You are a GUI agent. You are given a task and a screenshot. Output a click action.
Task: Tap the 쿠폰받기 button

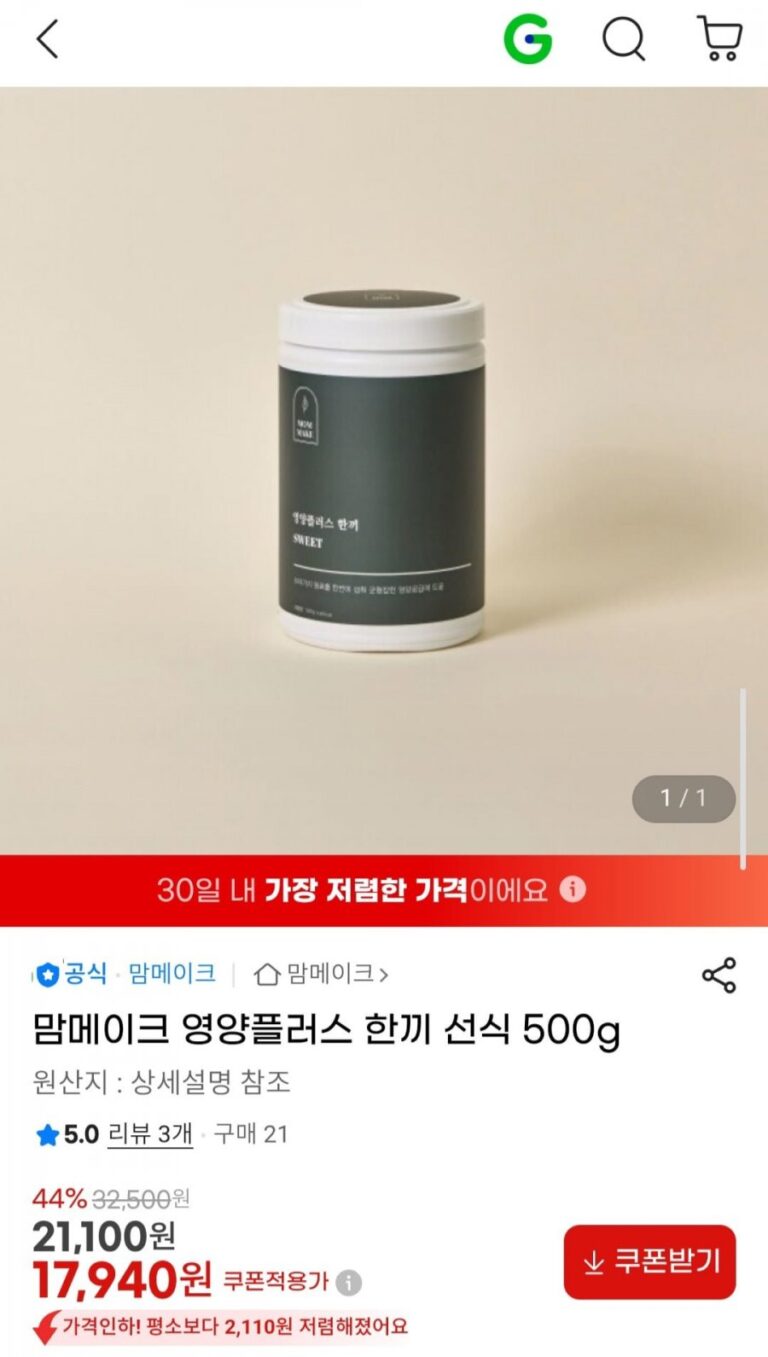[649, 1262]
